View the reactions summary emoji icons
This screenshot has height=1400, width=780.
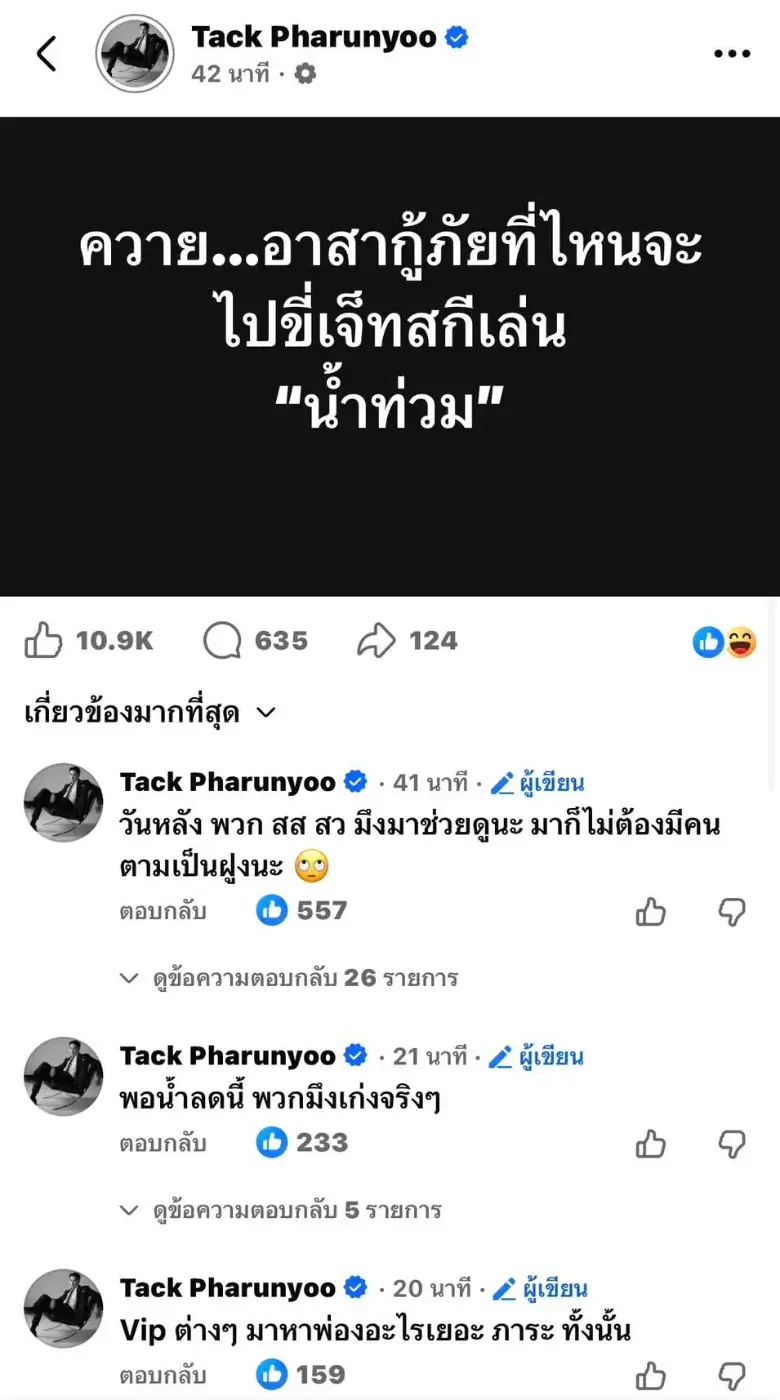pos(724,642)
